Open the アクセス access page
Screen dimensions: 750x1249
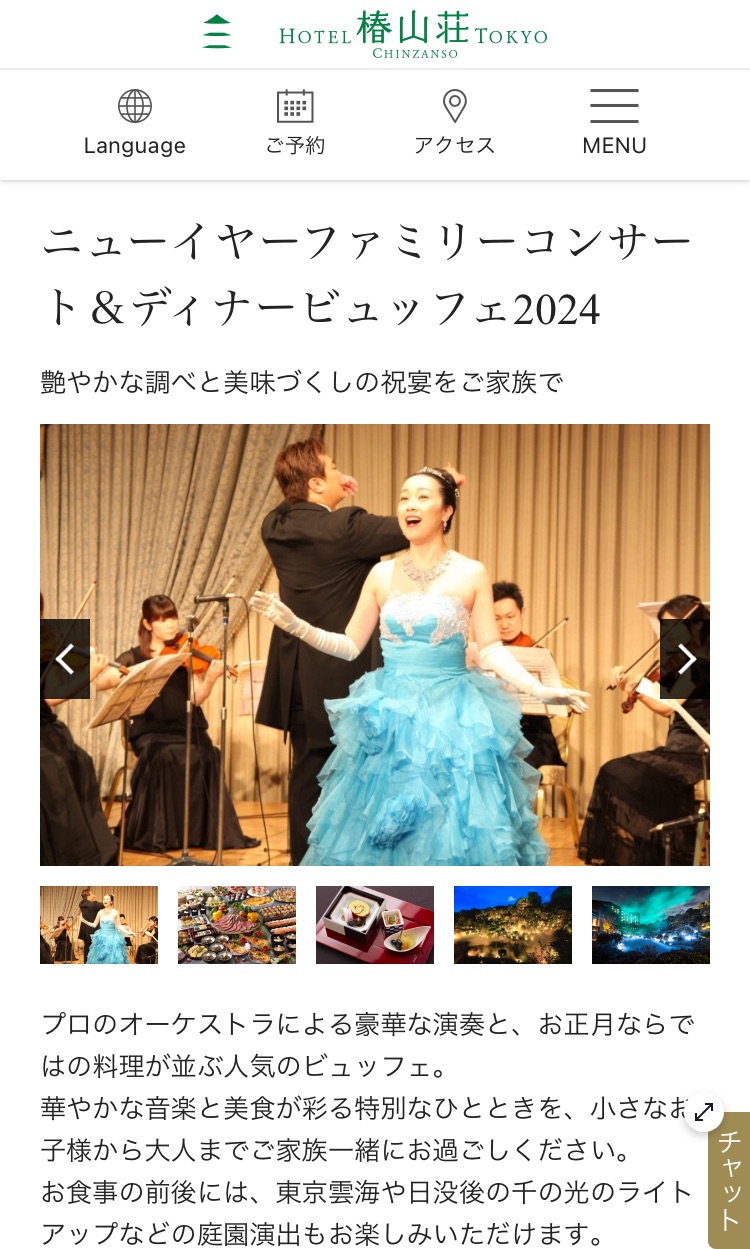455,124
